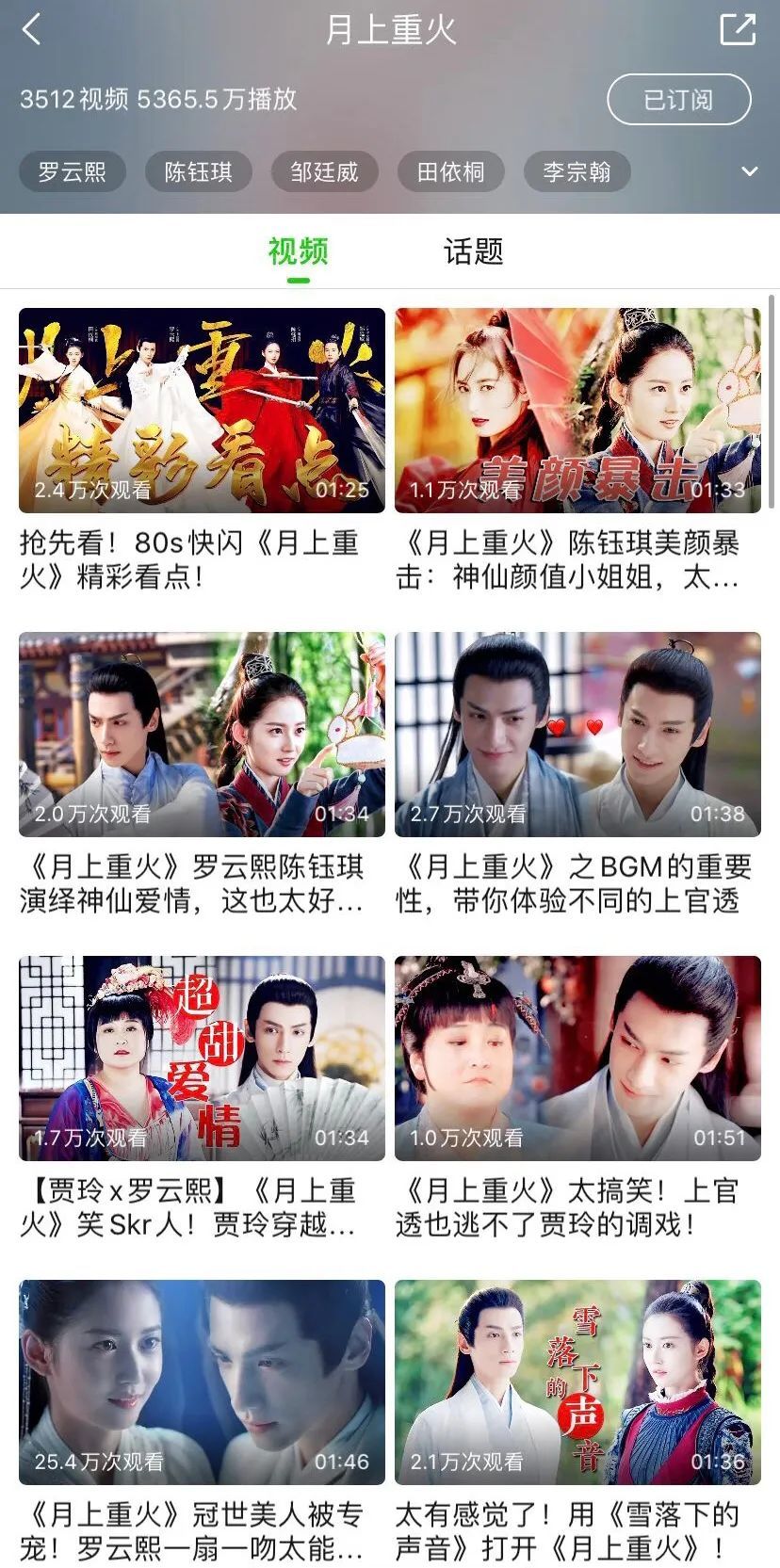
Task: Select the 陈钰琪 actor chip
Action: [199, 172]
